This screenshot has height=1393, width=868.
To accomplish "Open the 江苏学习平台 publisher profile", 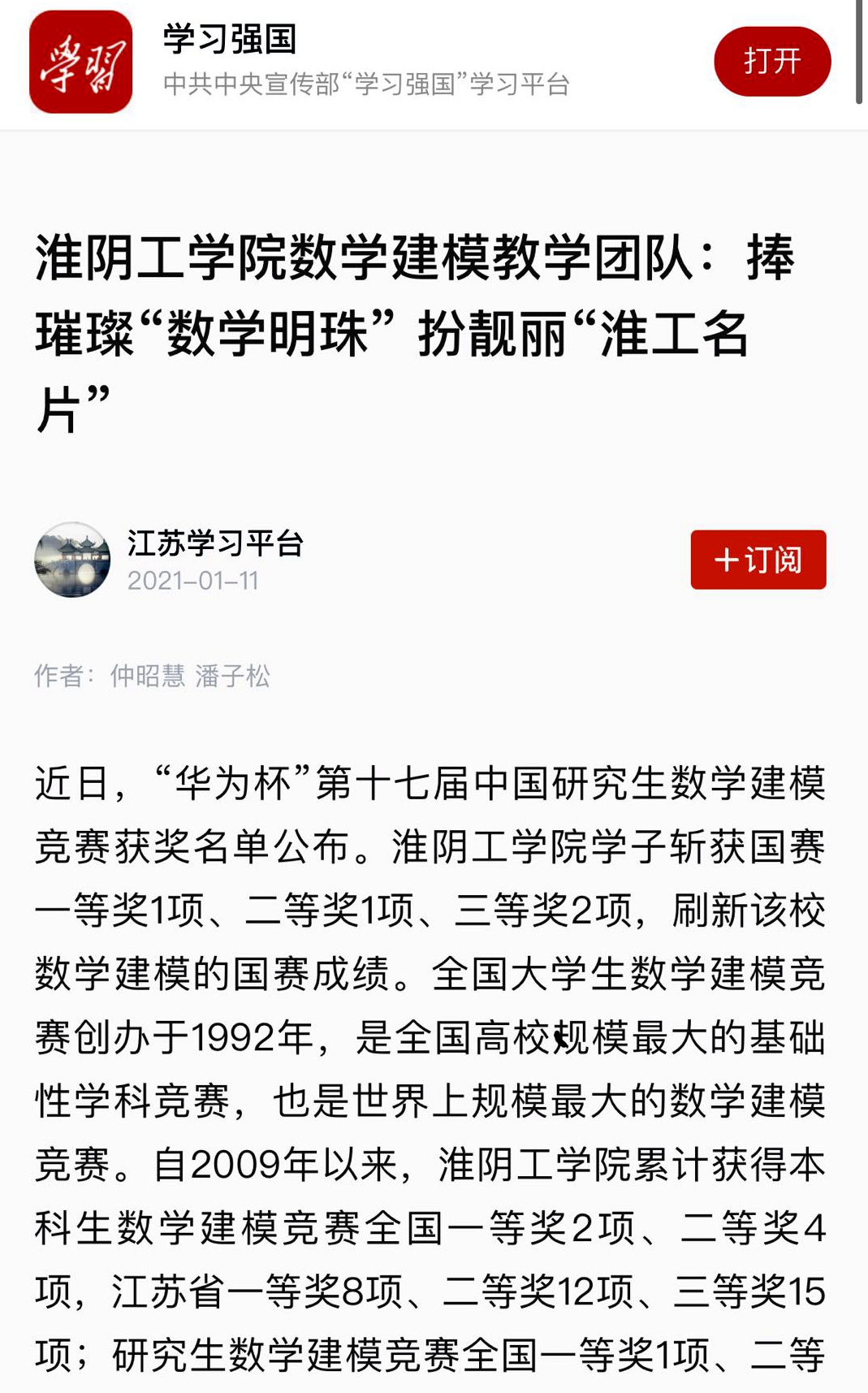I will pos(215,543).
